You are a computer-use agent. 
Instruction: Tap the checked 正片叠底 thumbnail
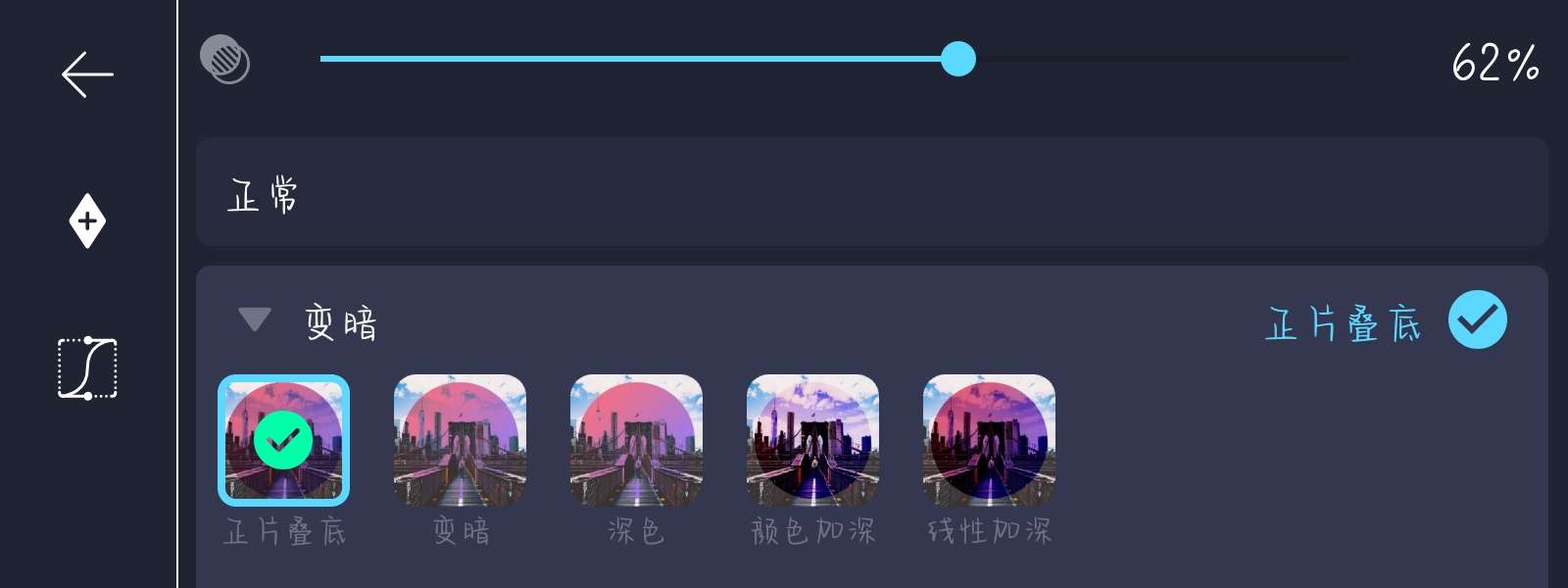coord(283,440)
